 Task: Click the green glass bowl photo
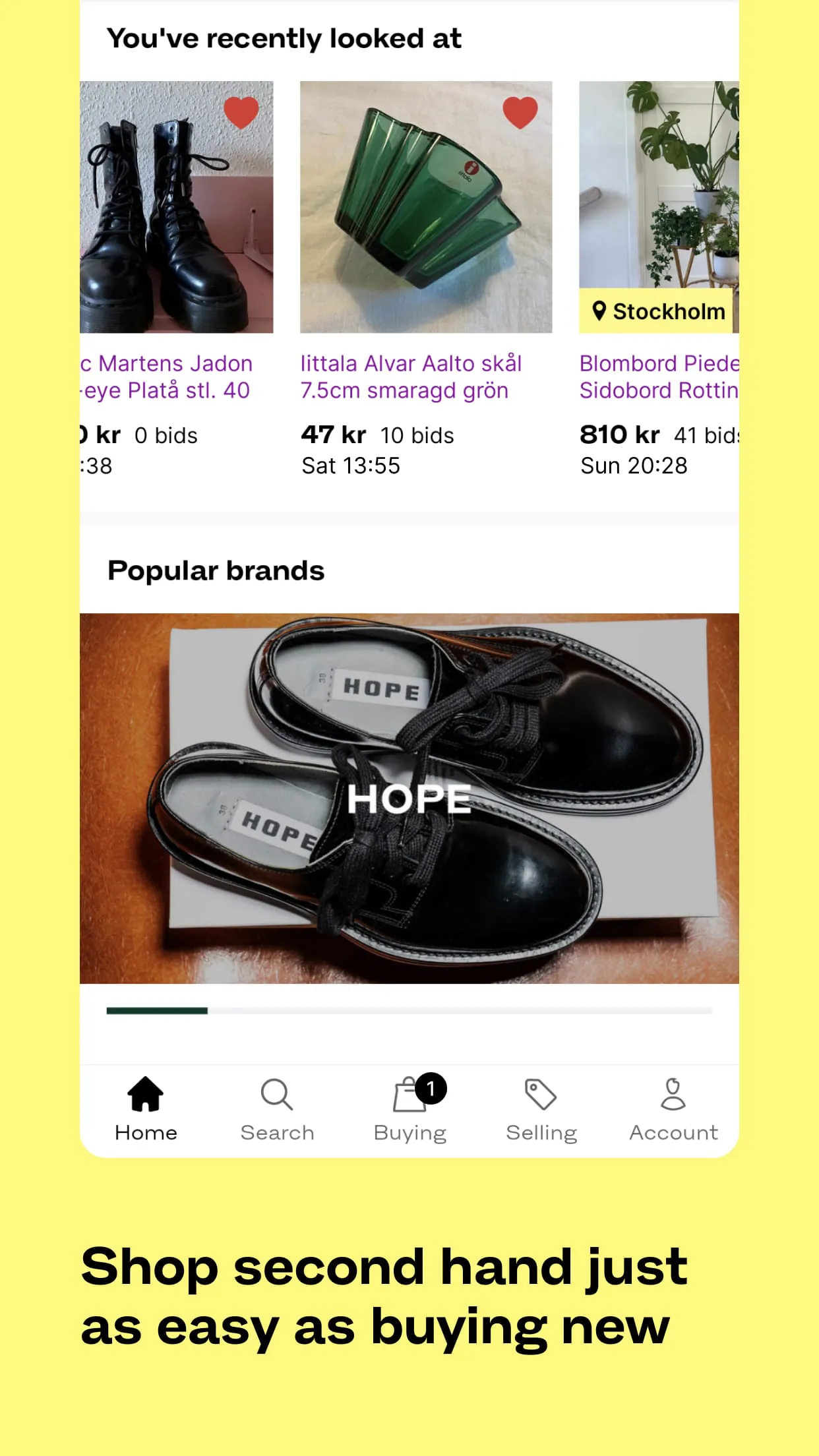click(x=426, y=206)
